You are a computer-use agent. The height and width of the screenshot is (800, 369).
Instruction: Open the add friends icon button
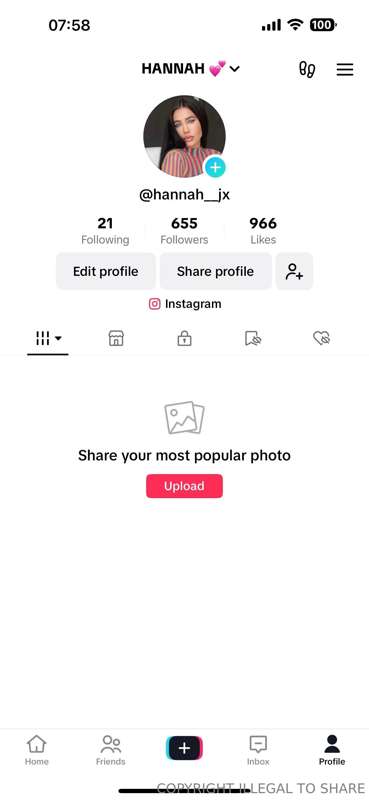(294, 271)
